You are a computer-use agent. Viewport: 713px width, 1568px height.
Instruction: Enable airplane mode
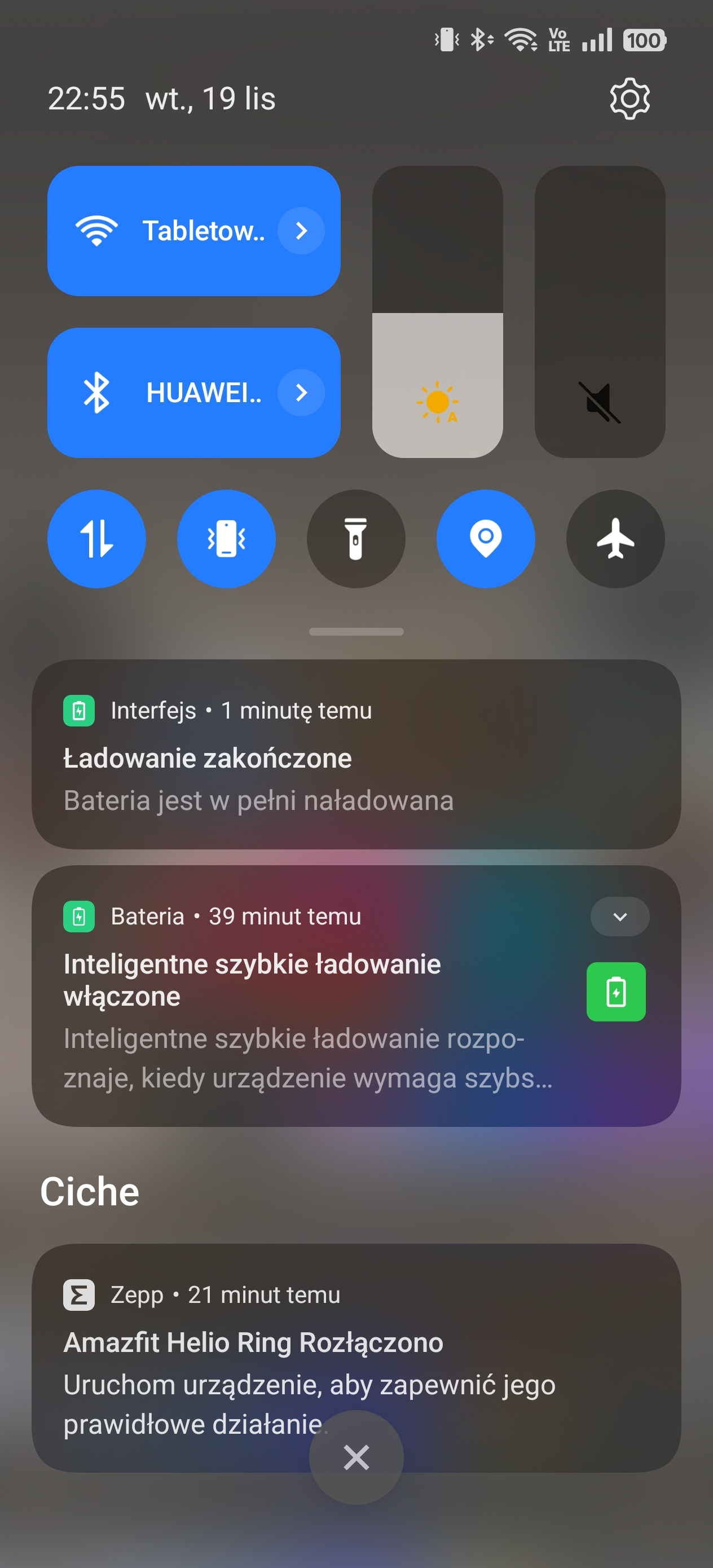click(615, 539)
